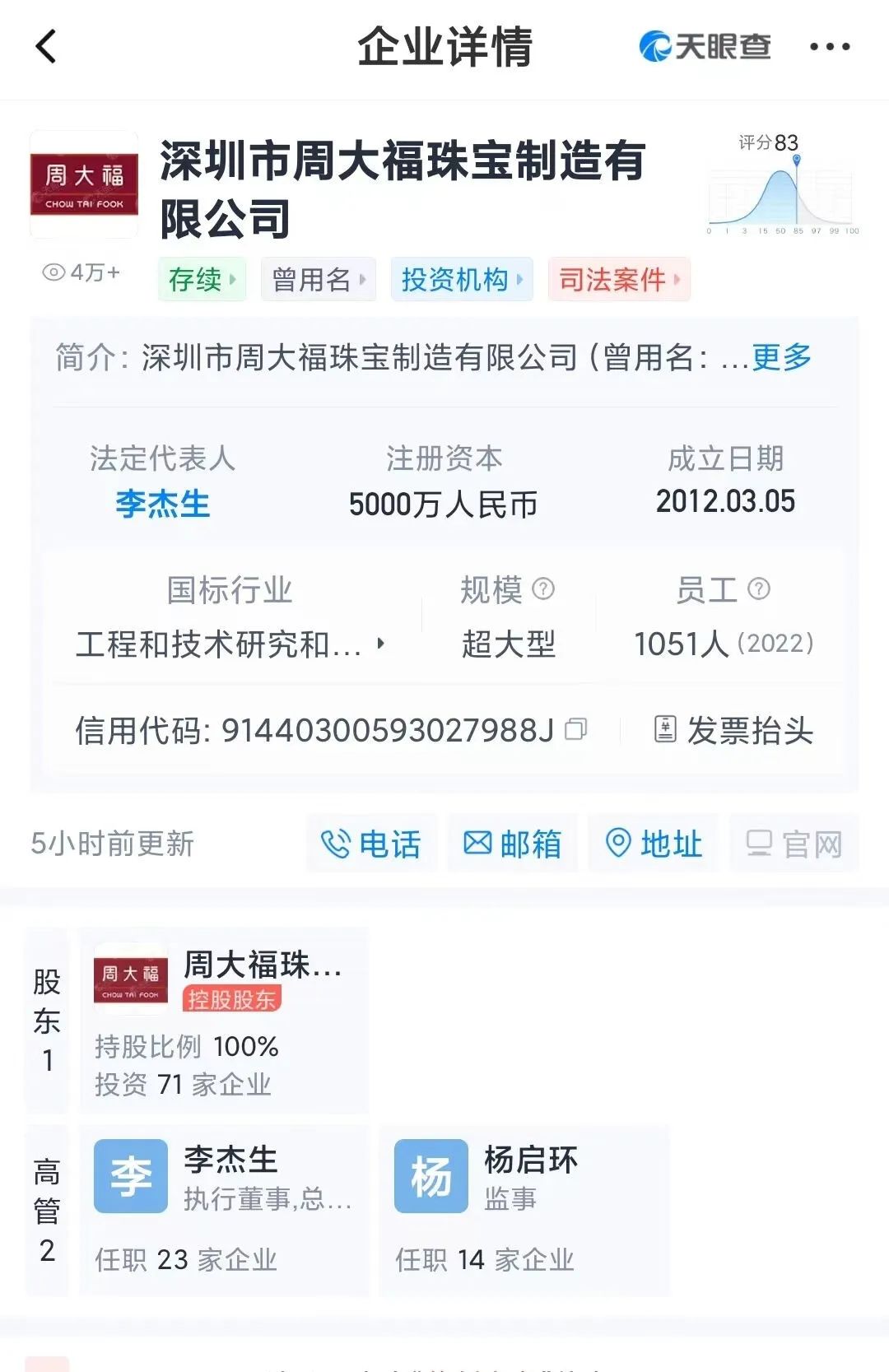View the company's 地址 address

654,844
